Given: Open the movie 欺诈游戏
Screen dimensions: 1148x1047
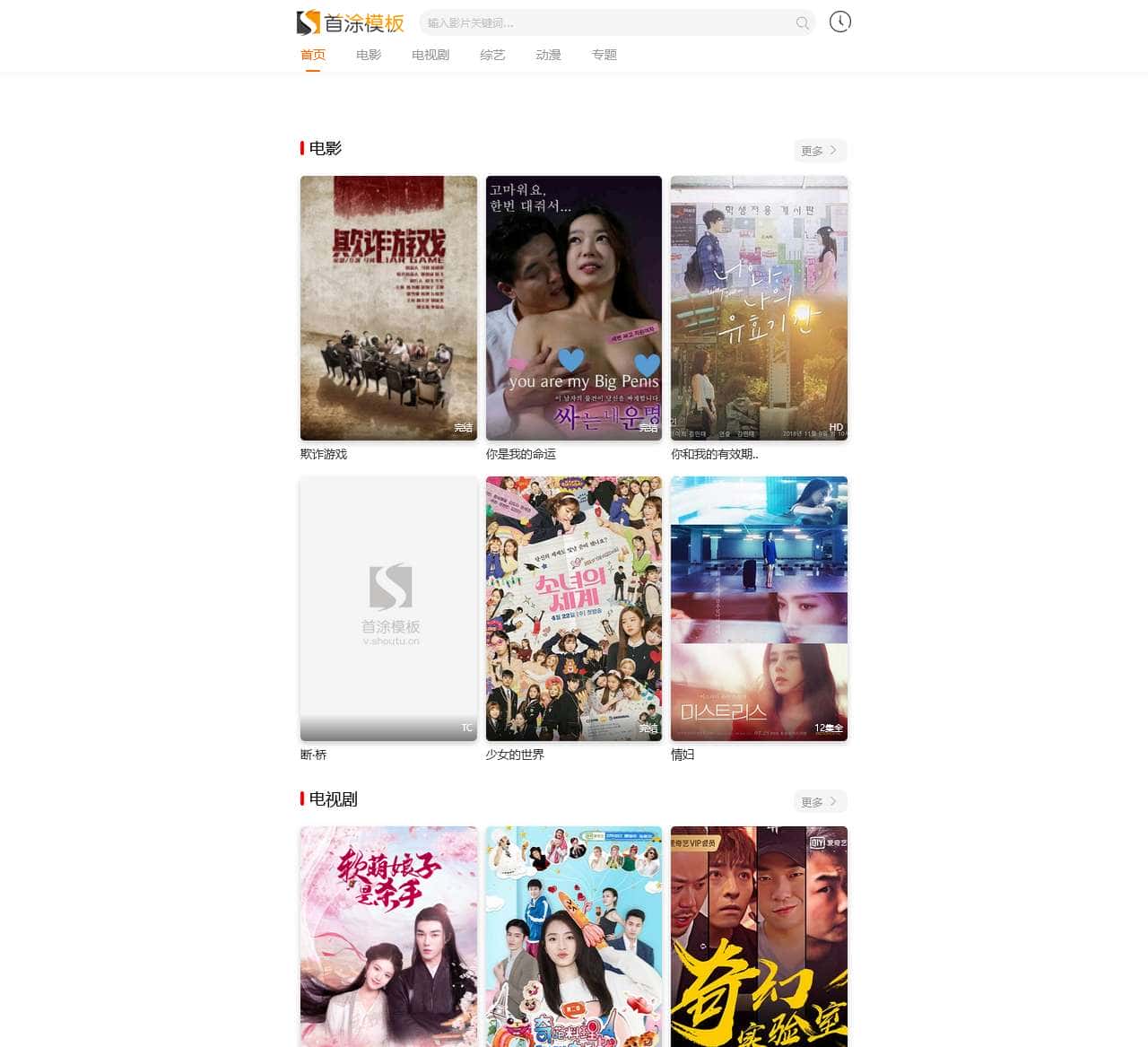Looking at the screenshot, I should [388, 308].
